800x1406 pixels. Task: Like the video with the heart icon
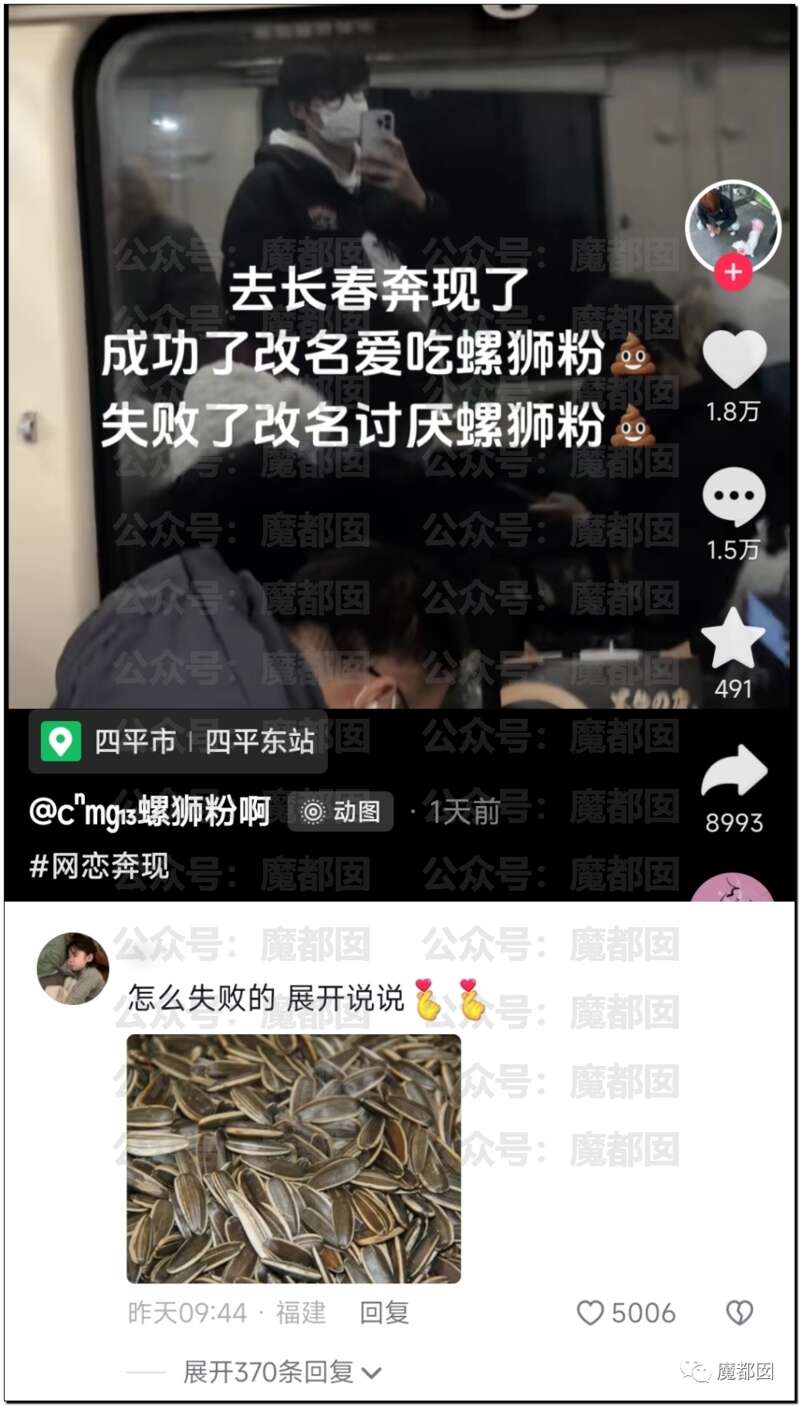pyautogui.click(x=734, y=358)
